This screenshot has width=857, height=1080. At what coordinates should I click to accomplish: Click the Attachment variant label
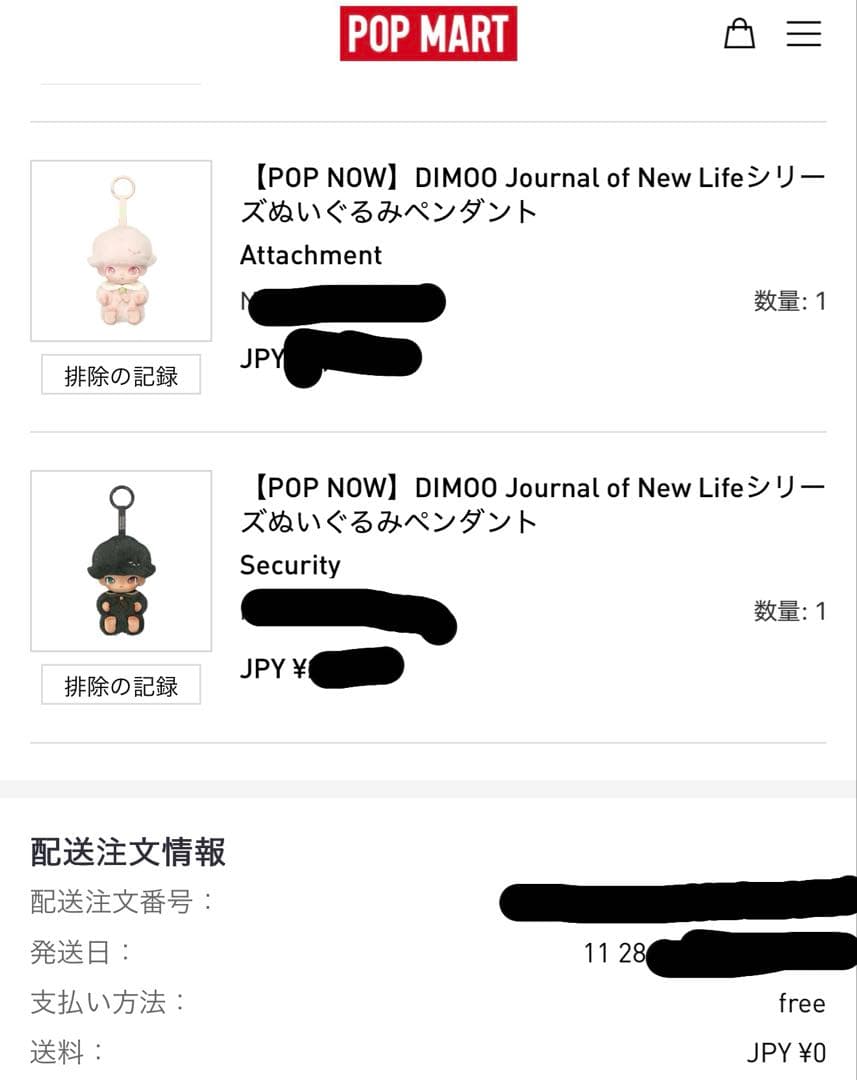tap(310, 256)
